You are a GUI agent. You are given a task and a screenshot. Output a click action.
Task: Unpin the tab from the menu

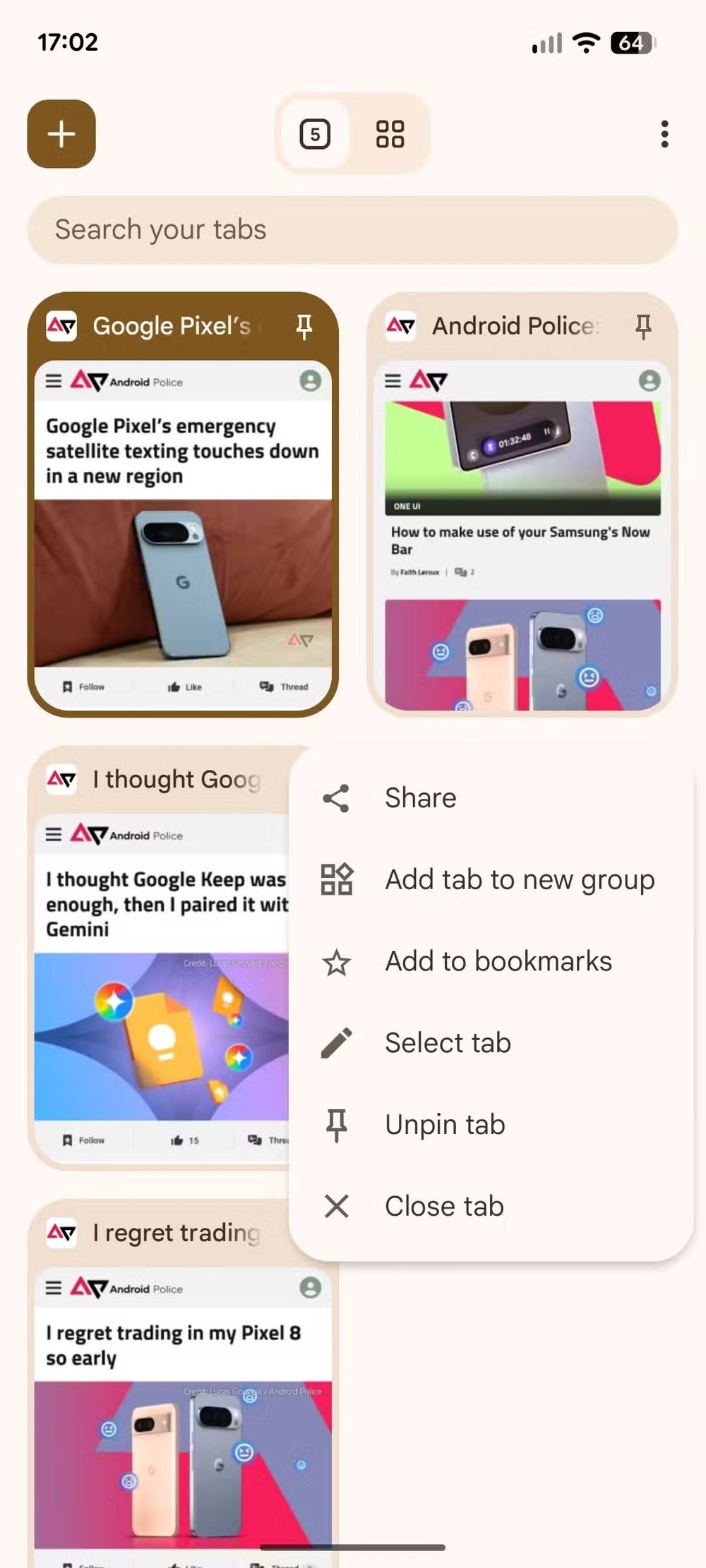tap(445, 1125)
